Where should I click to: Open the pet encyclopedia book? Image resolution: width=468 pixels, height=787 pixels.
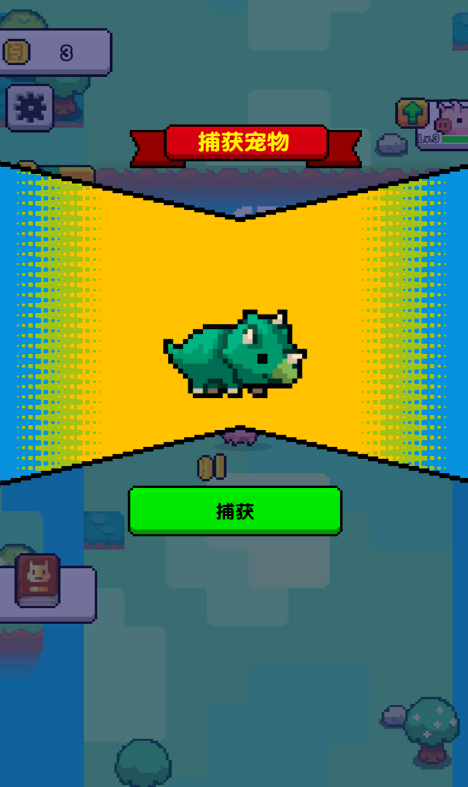[x=38, y=581]
